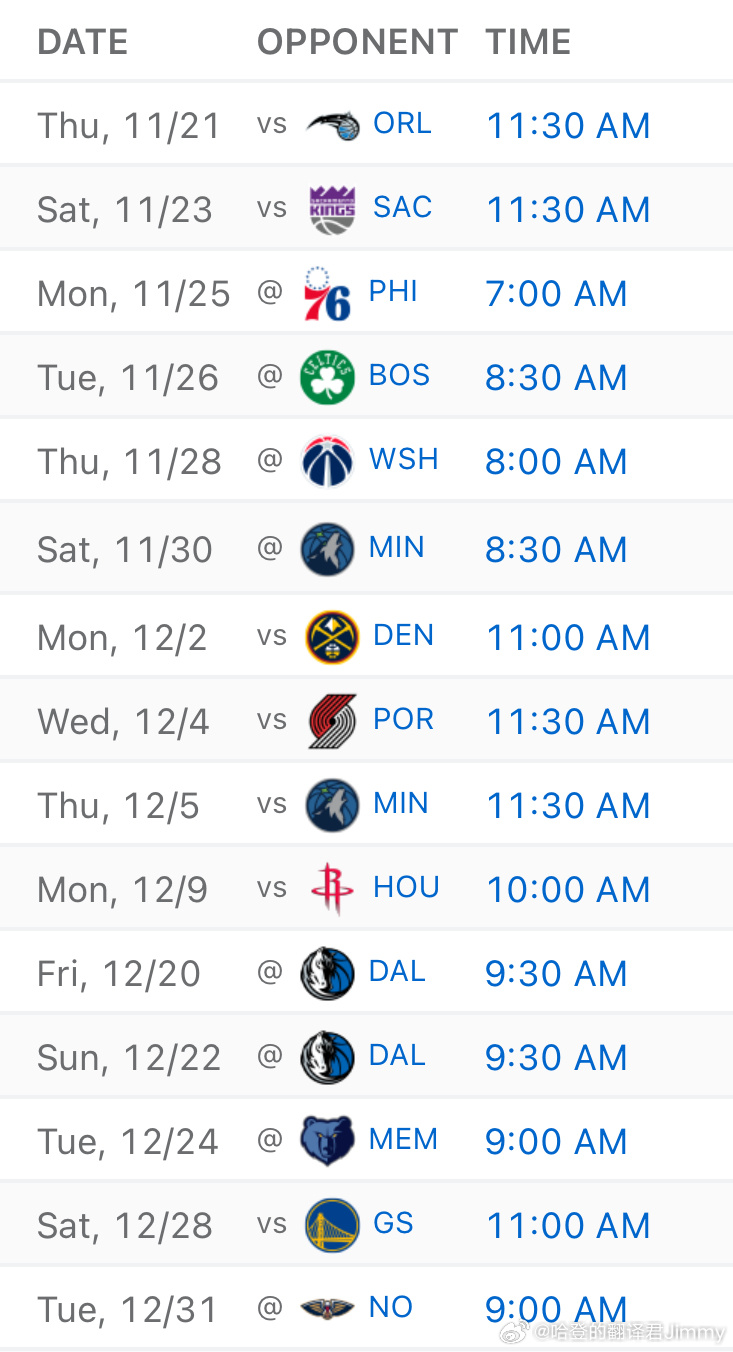Open the HOU team link
Screen dimensions: 733x1352
pyautogui.click(x=406, y=888)
